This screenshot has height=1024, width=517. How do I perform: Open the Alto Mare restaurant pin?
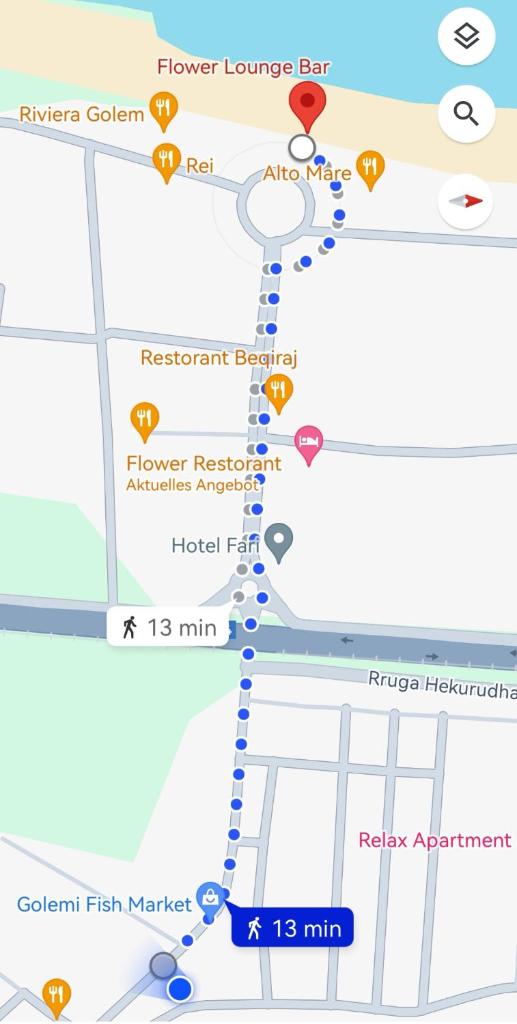pyautogui.click(x=370, y=170)
